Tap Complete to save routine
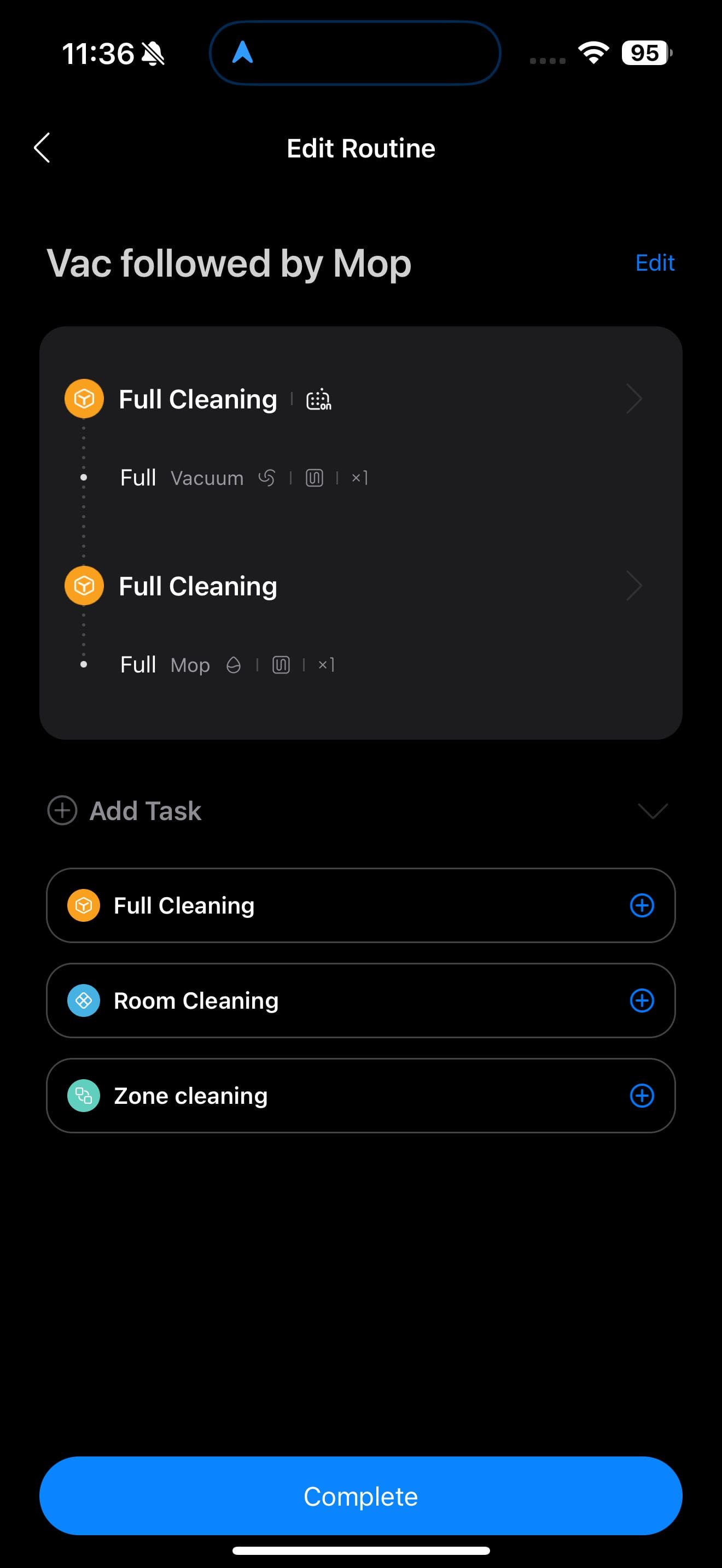The image size is (722, 1568). coord(360,1496)
